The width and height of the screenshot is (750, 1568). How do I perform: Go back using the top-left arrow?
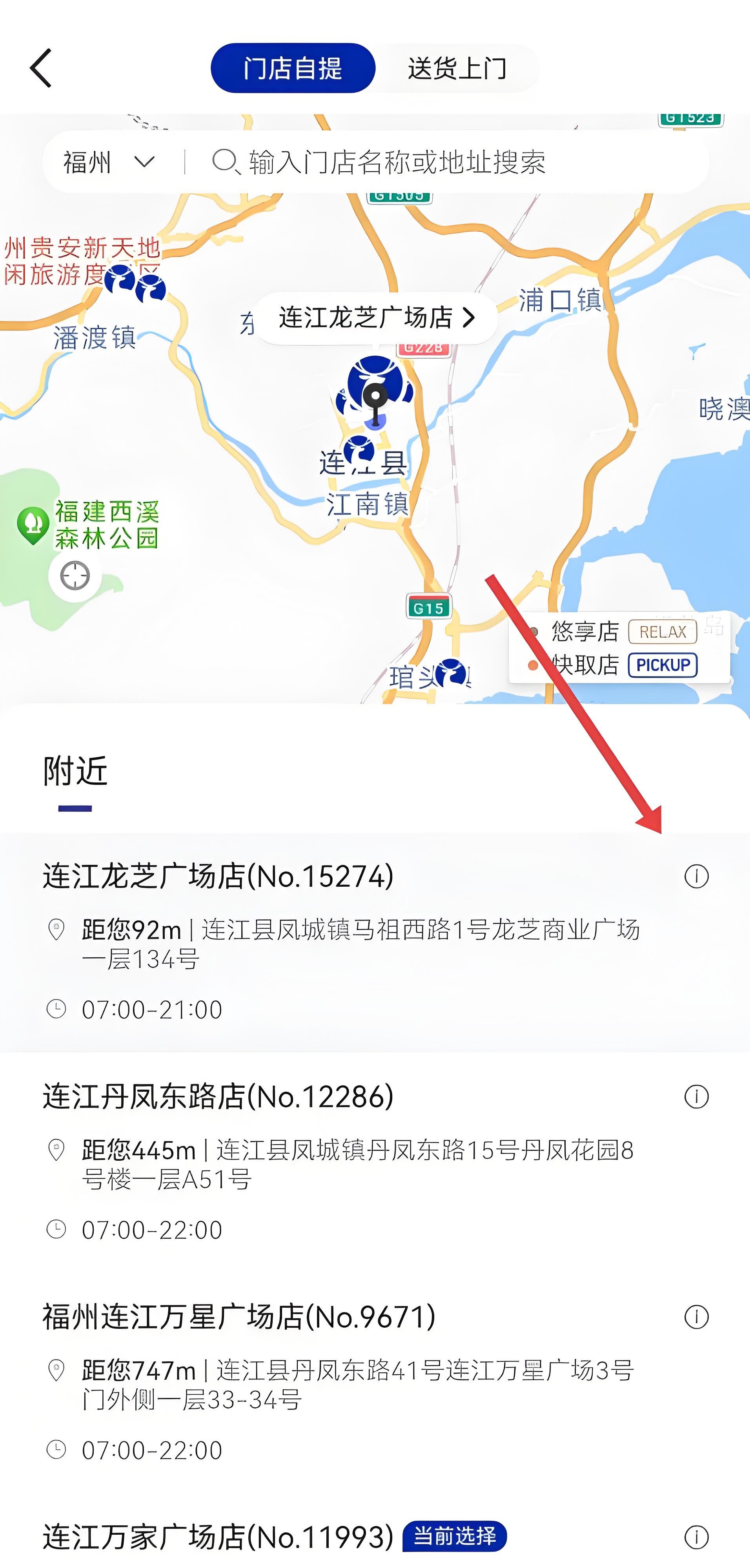tap(41, 68)
